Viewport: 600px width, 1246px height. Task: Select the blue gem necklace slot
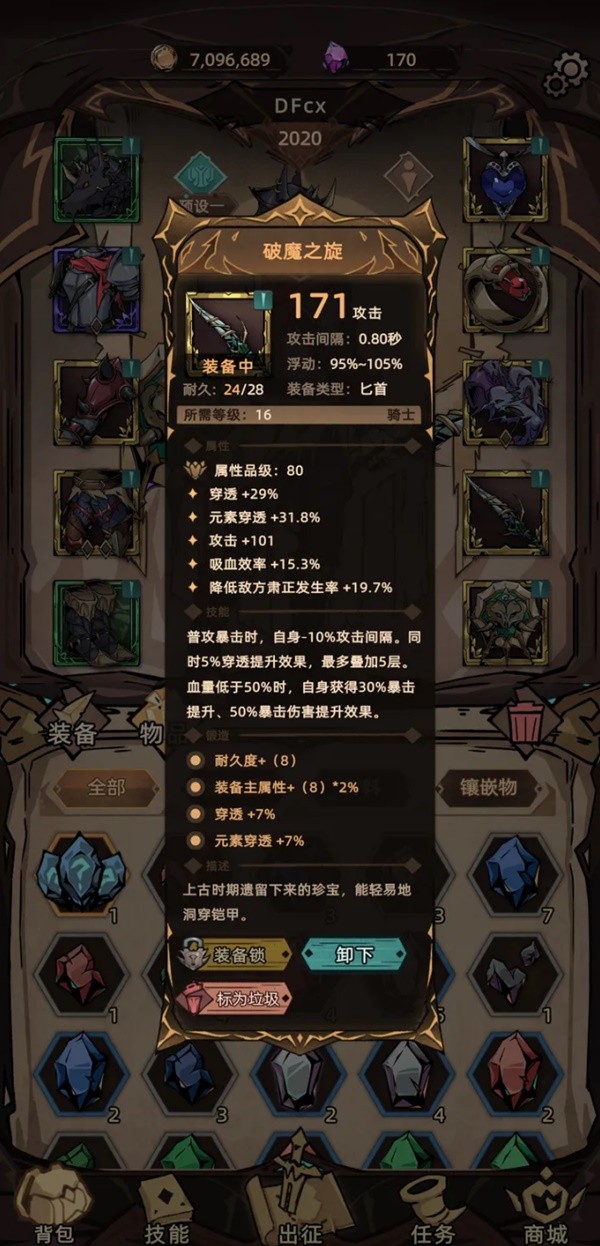(x=505, y=179)
